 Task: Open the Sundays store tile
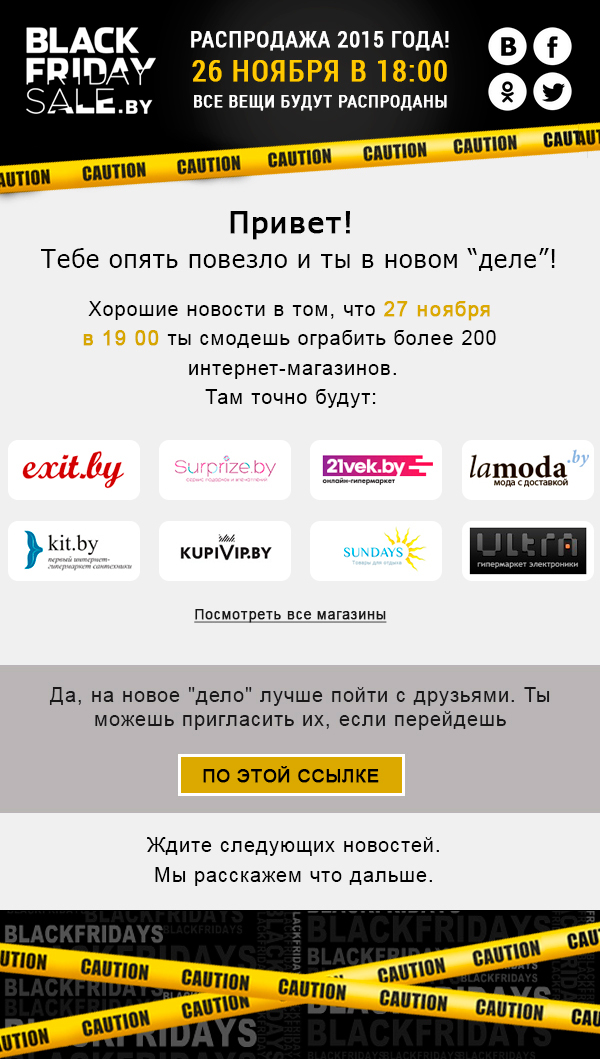click(376, 550)
